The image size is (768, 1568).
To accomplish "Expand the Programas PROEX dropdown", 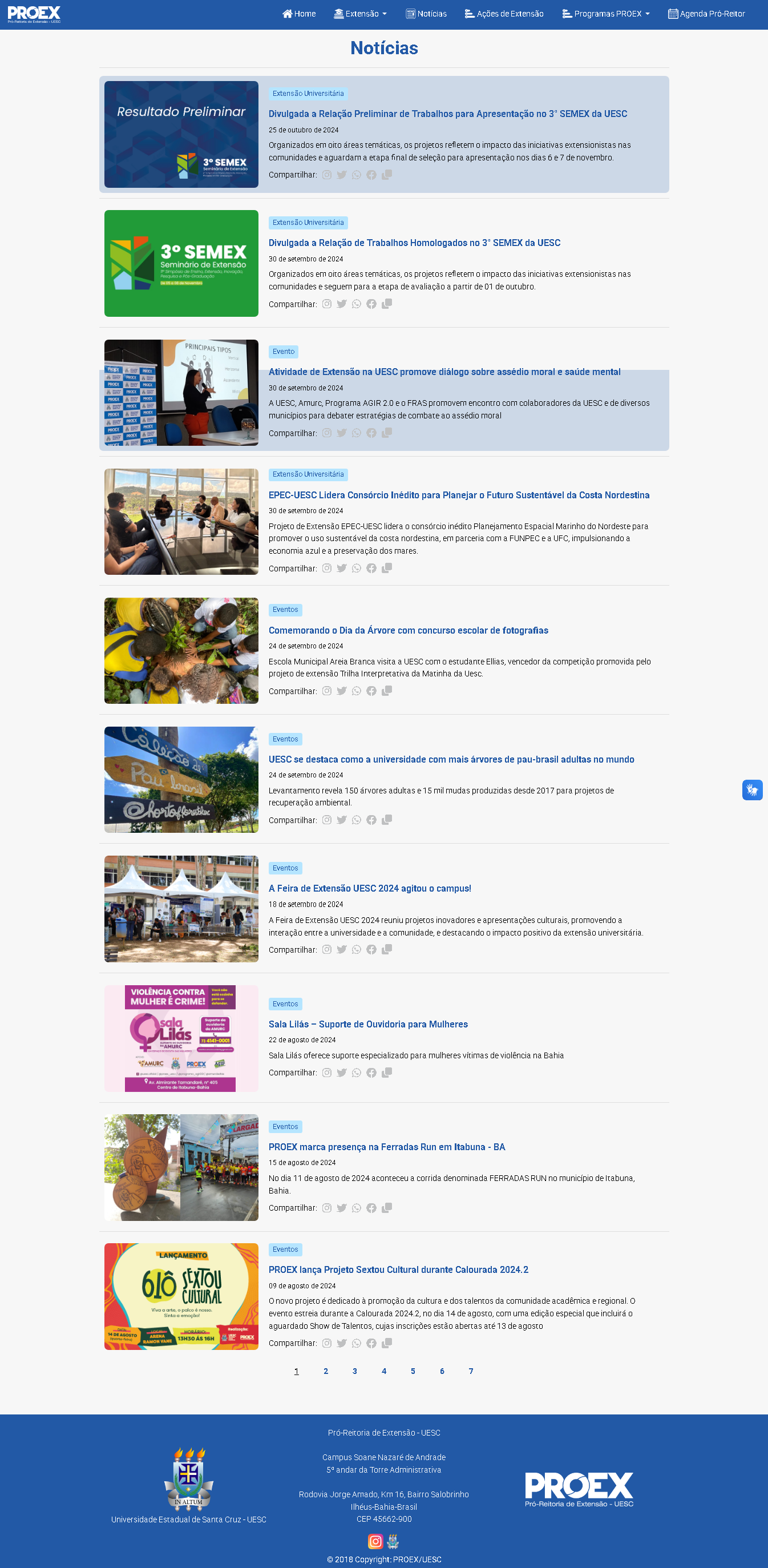I will pos(606,13).
